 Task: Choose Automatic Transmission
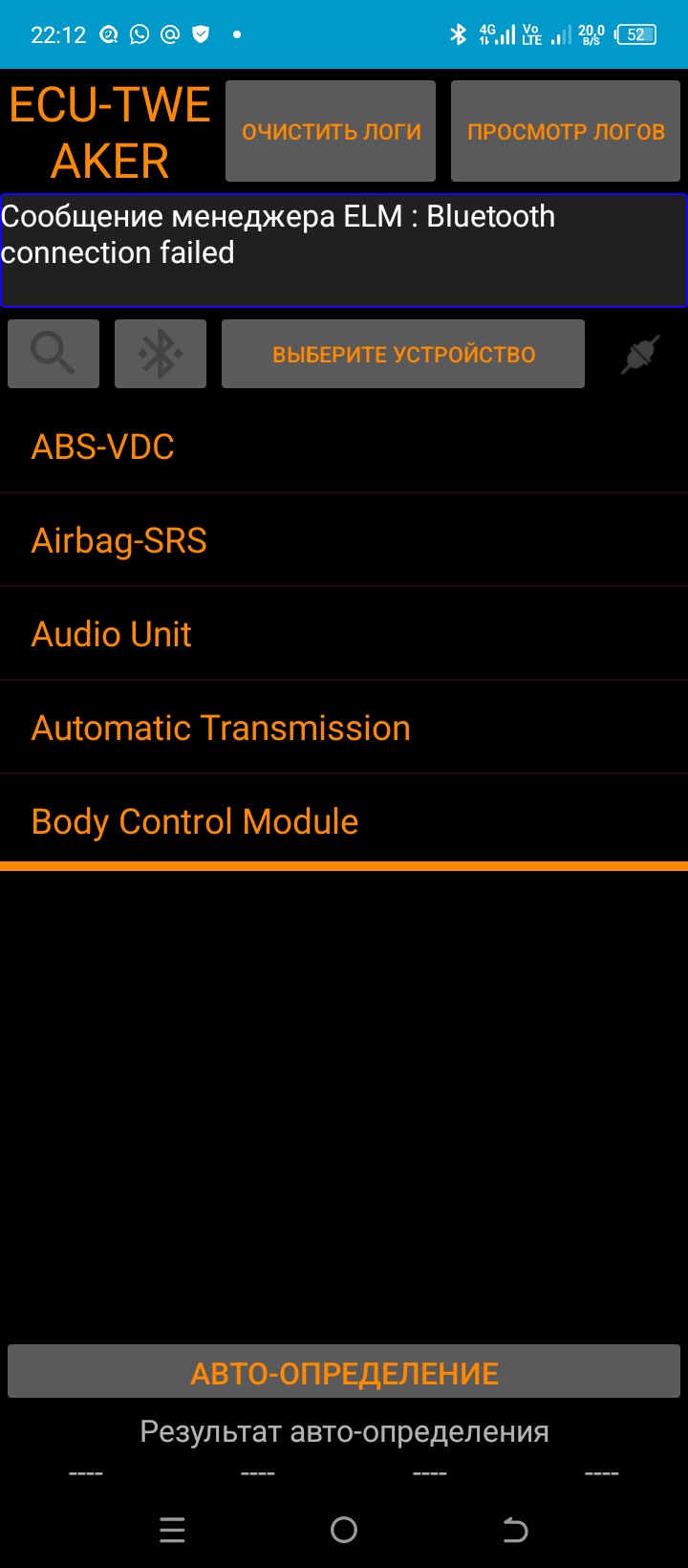pos(344,728)
